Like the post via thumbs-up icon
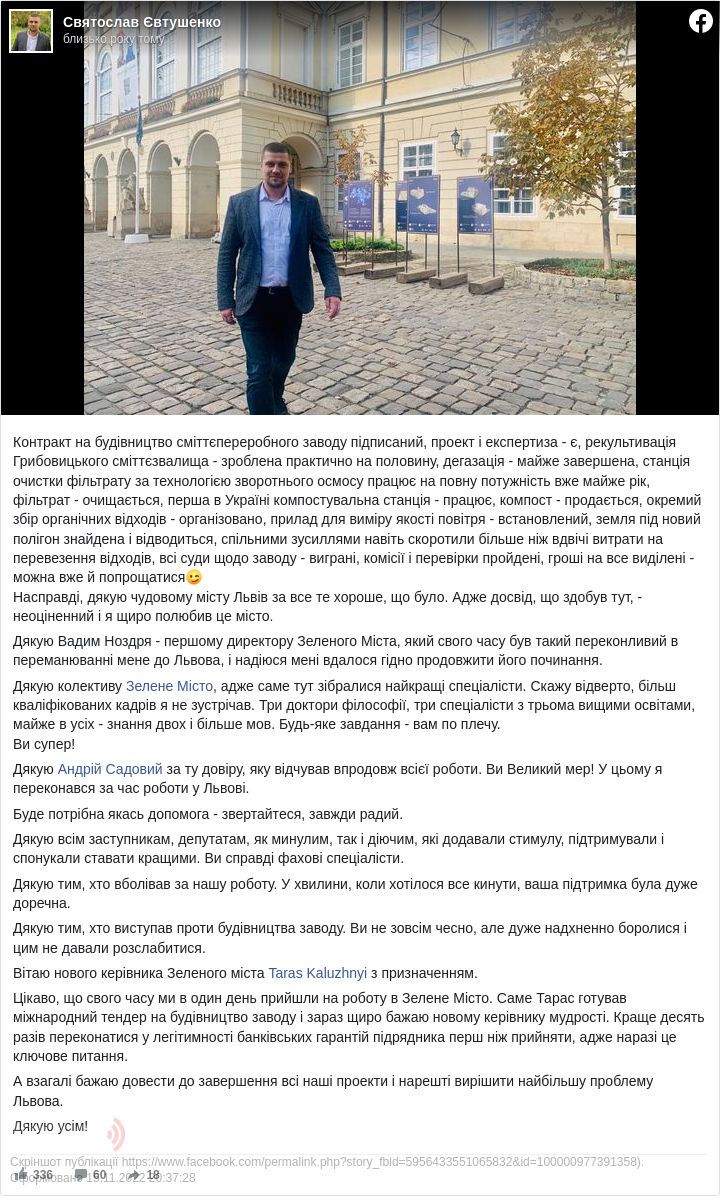Image resolution: width=720 pixels, height=1196 pixels. (22, 1175)
